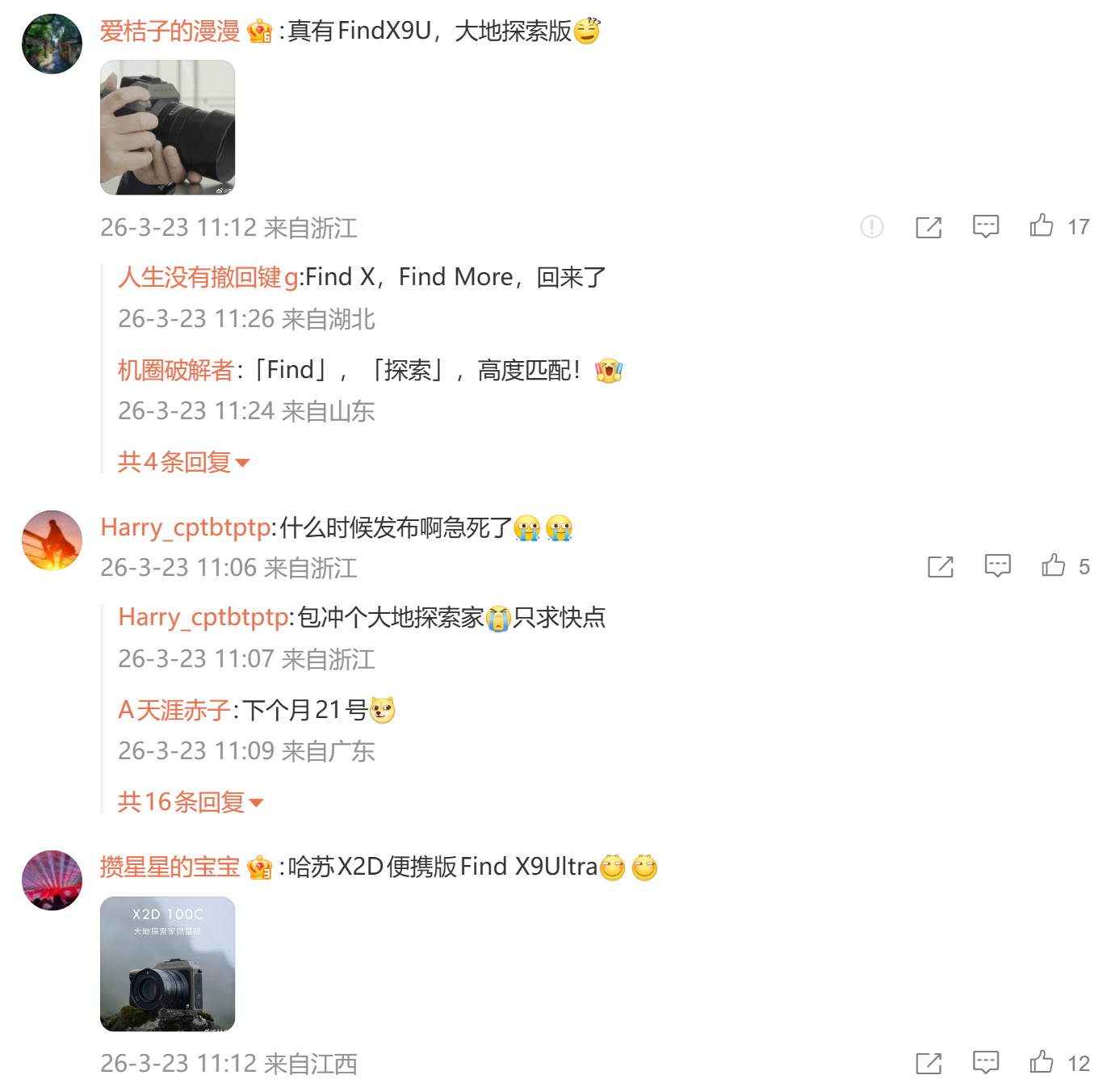Like 爱桔子的漫漫's comment
The image size is (1111, 1092).
tap(1042, 226)
